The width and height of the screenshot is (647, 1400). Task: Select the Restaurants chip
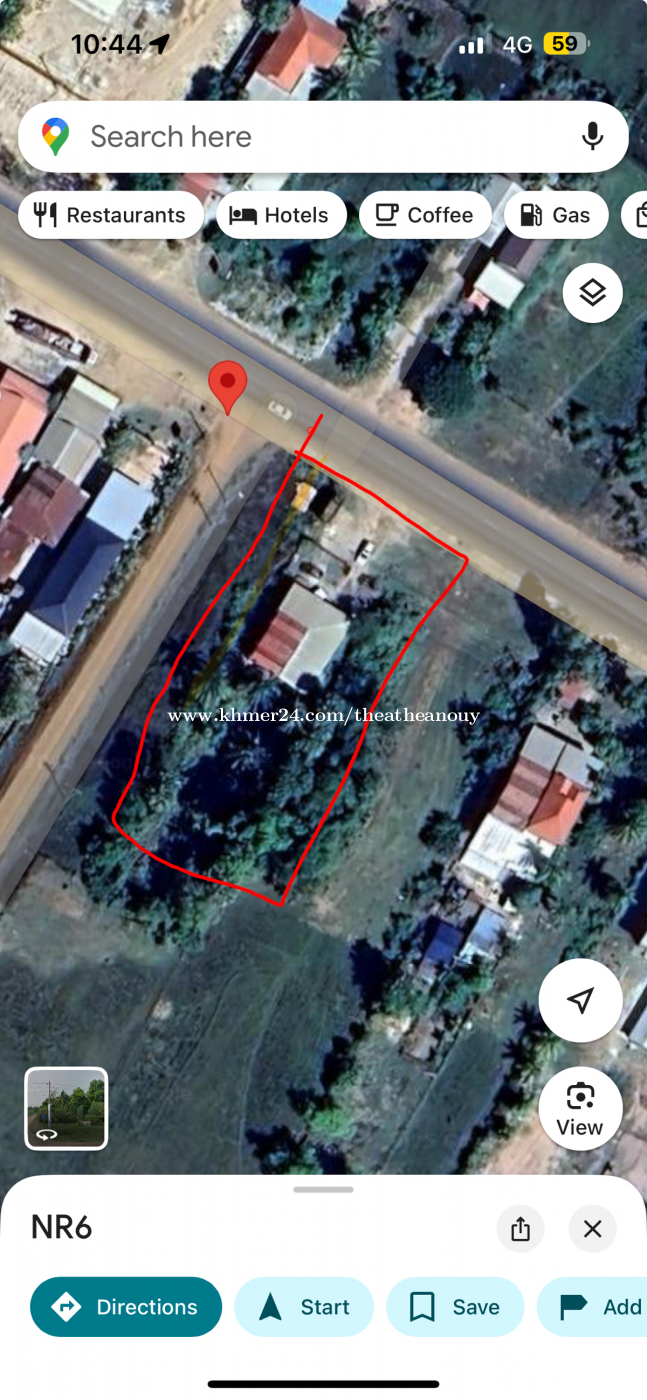[x=110, y=215]
